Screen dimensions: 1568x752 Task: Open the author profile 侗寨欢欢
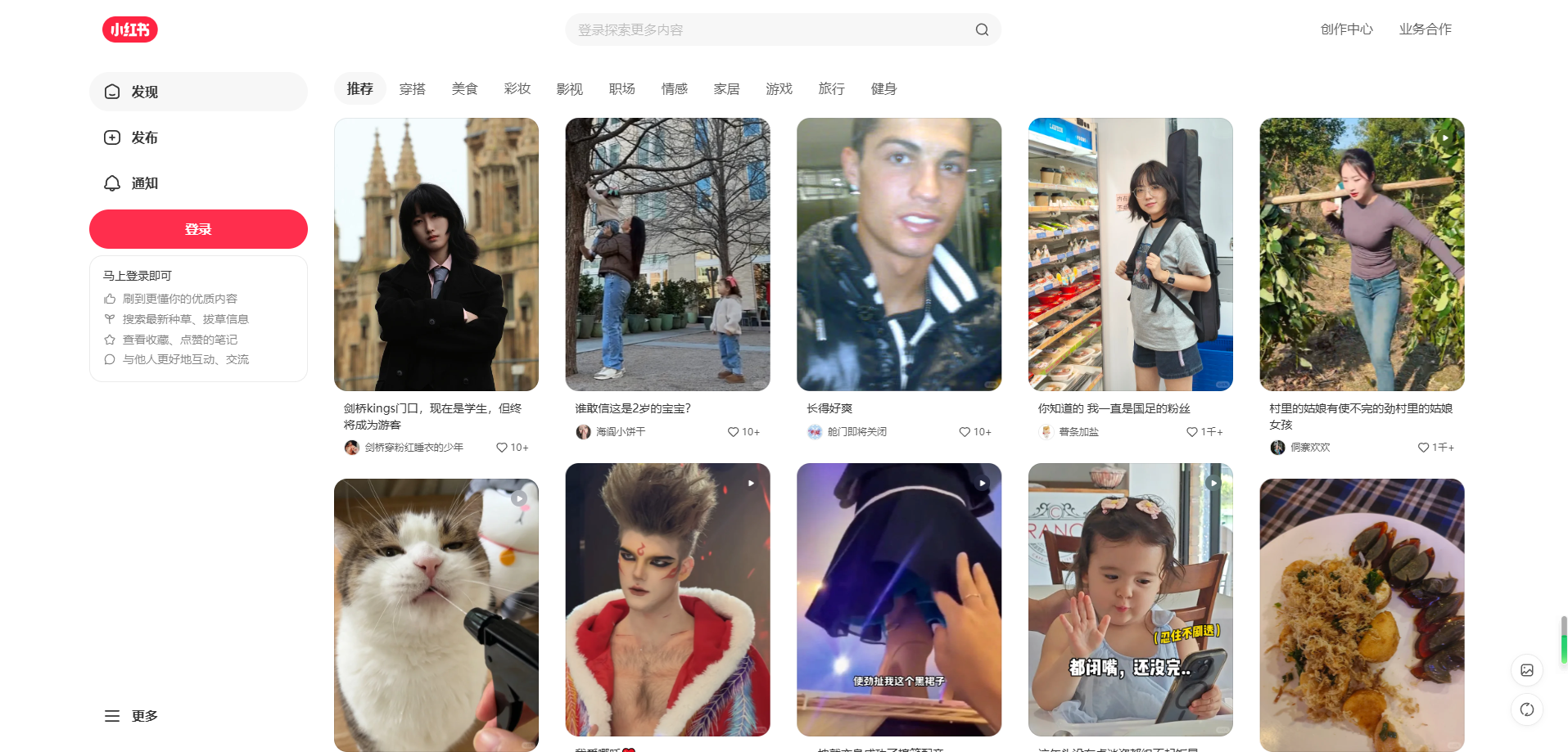tap(1309, 448)
